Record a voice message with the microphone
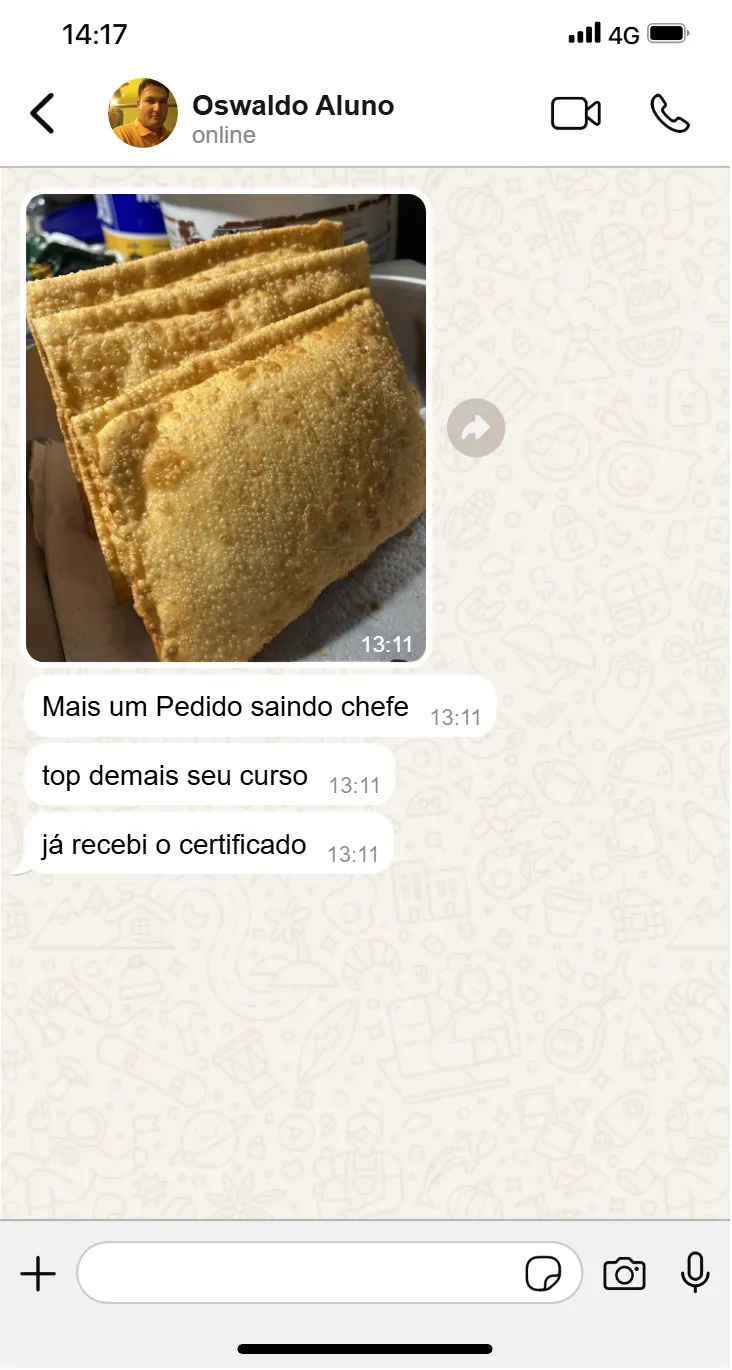 695,1274
